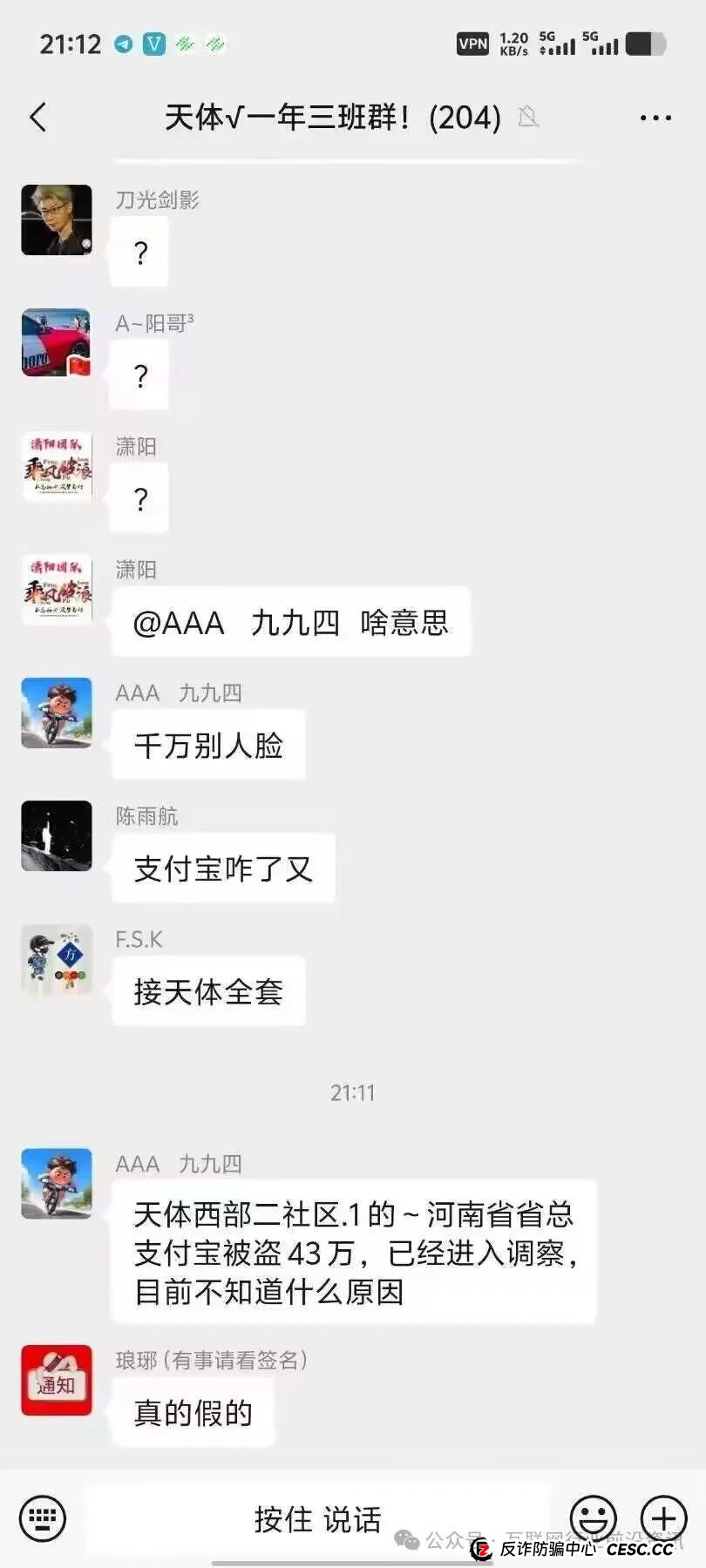The height and width of the screenshot is (1568, 706).
Task: Click the muted notification bell beside group title
Action: [x=528, y=117]
